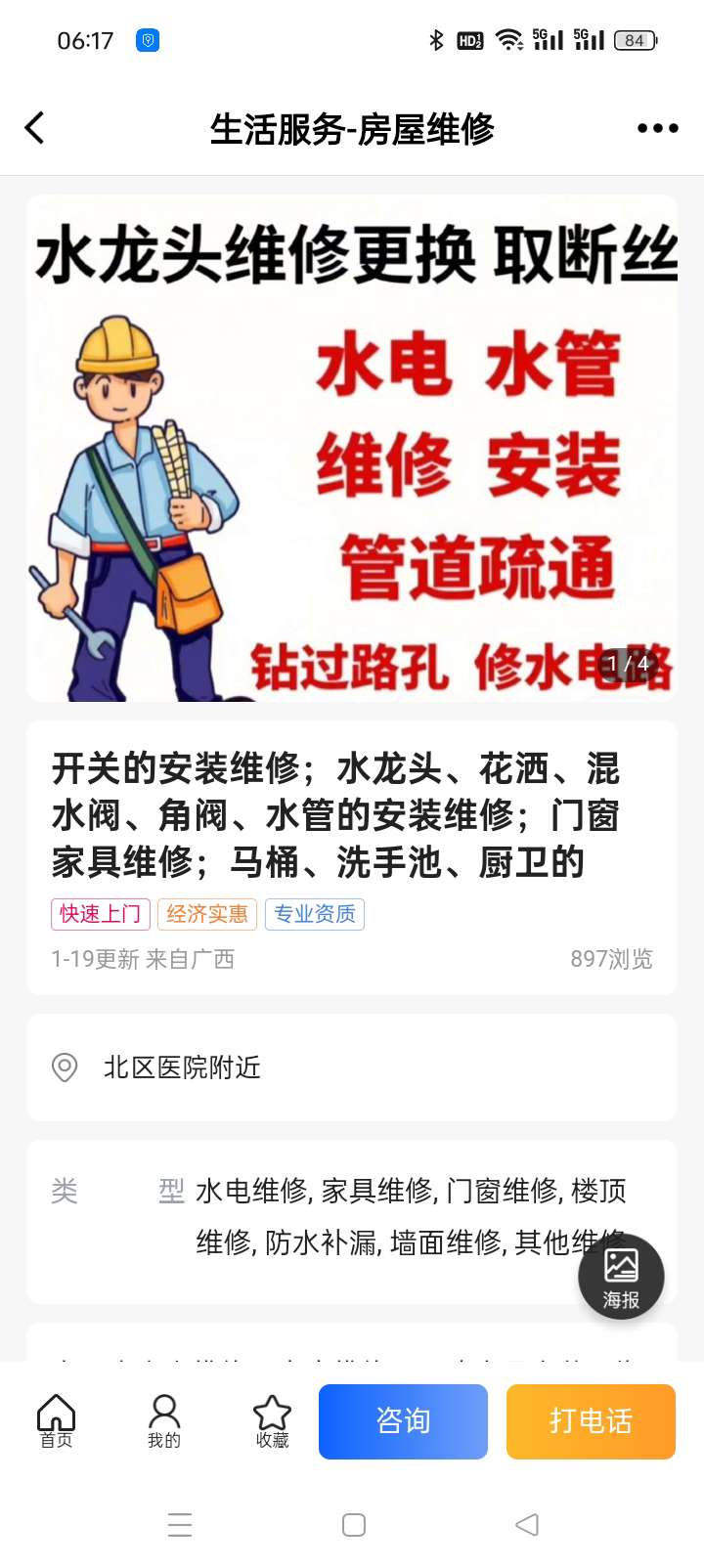Tap 咨询 to message the provider

tap(403, 1421)
